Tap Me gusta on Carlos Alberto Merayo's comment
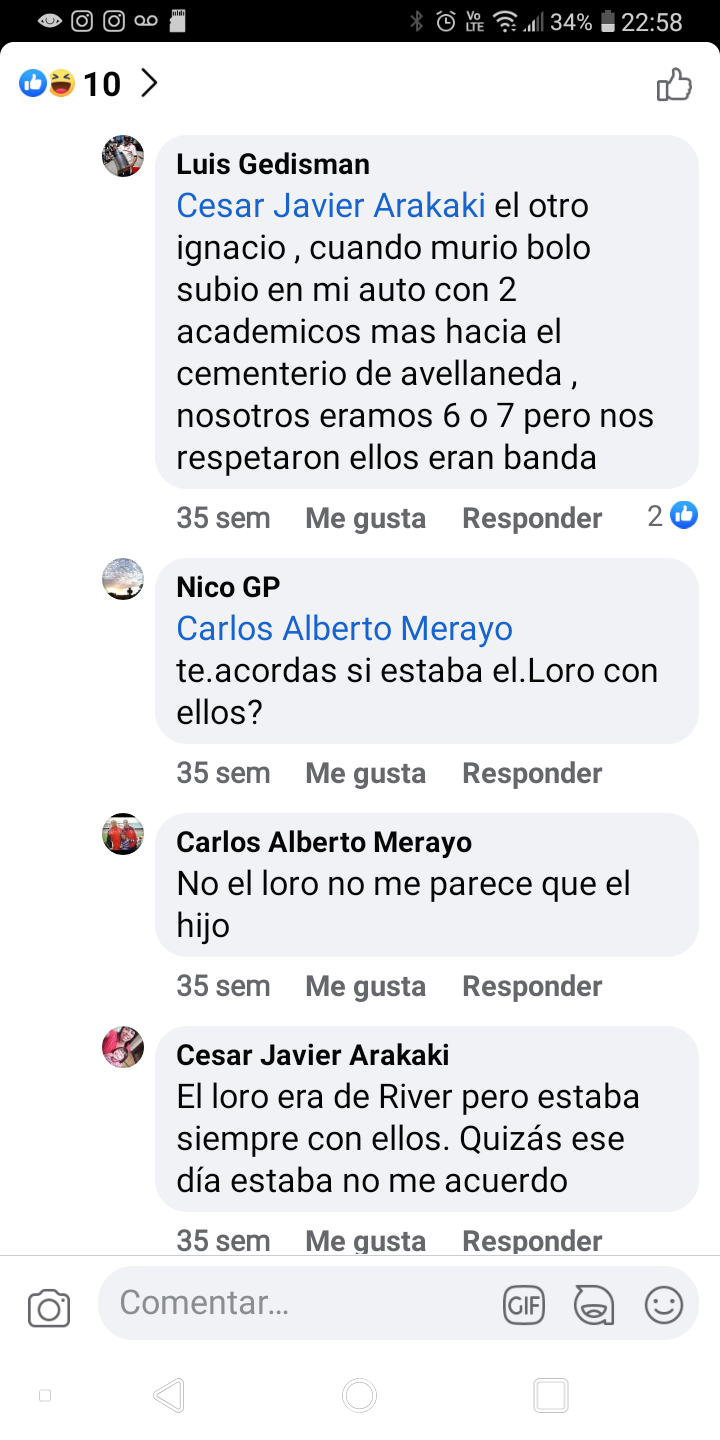720x1440 pixels. click(x=366, y=986)
